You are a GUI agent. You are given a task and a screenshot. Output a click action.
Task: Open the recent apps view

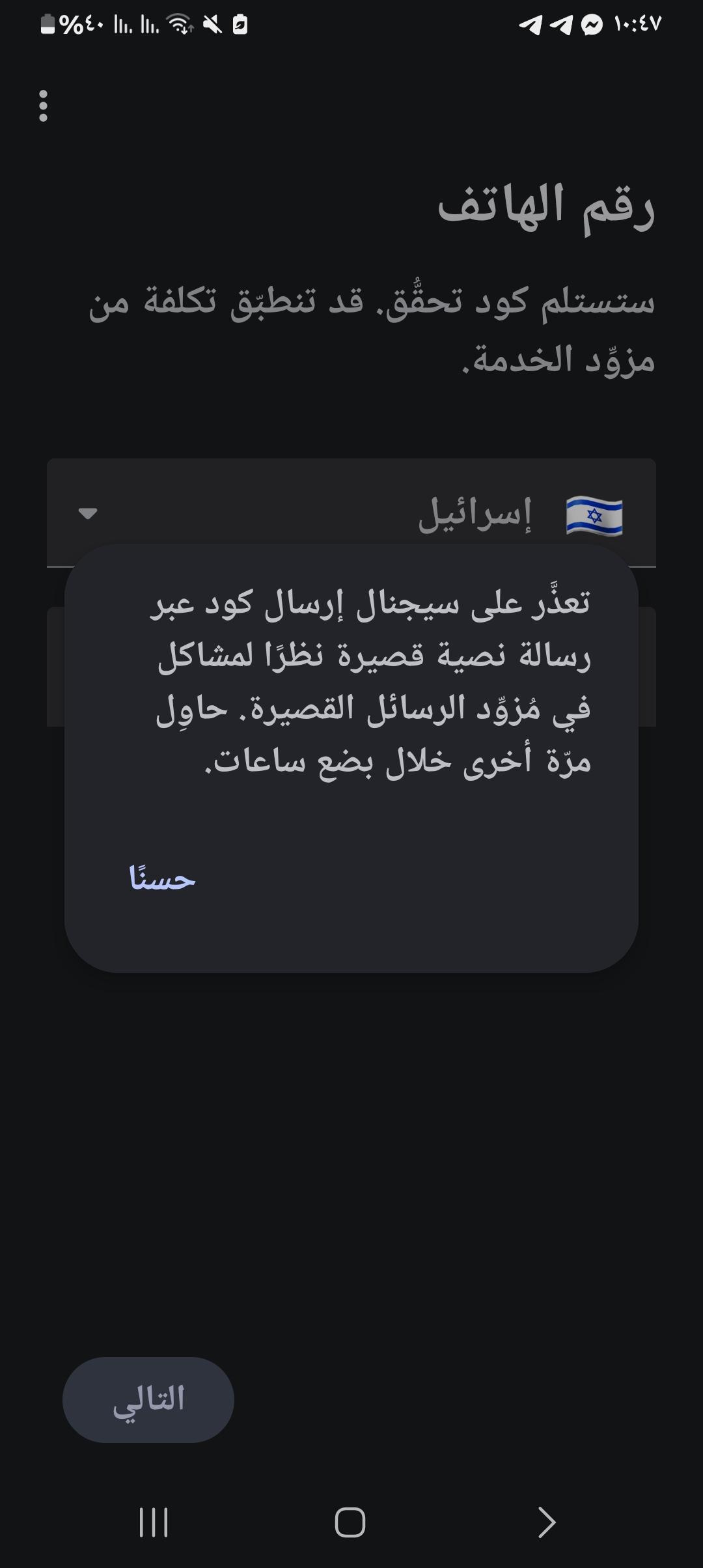tap(154, 1522)
